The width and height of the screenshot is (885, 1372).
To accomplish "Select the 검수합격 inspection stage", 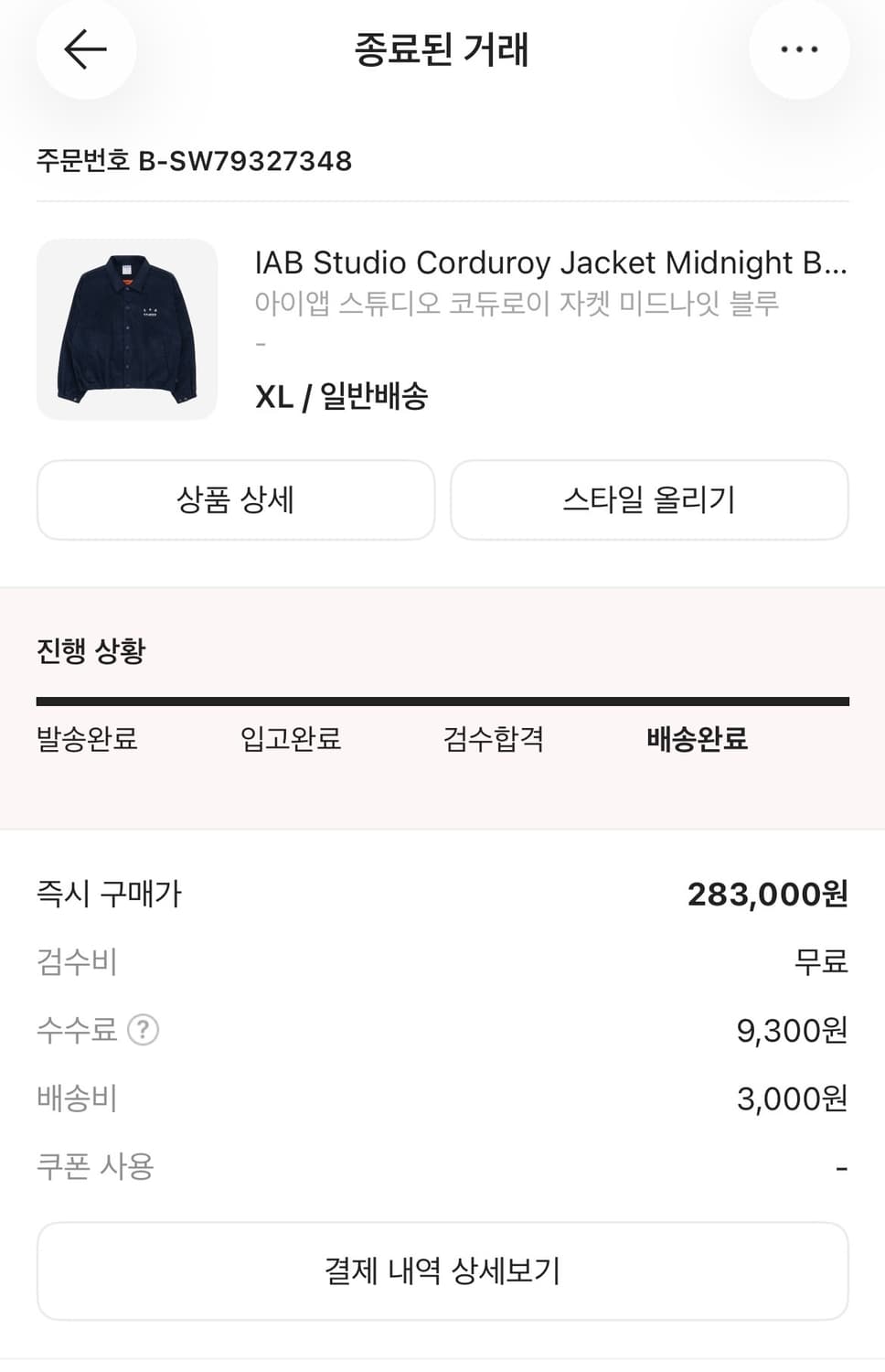I will pyautogui.click(x=493, y=740).
